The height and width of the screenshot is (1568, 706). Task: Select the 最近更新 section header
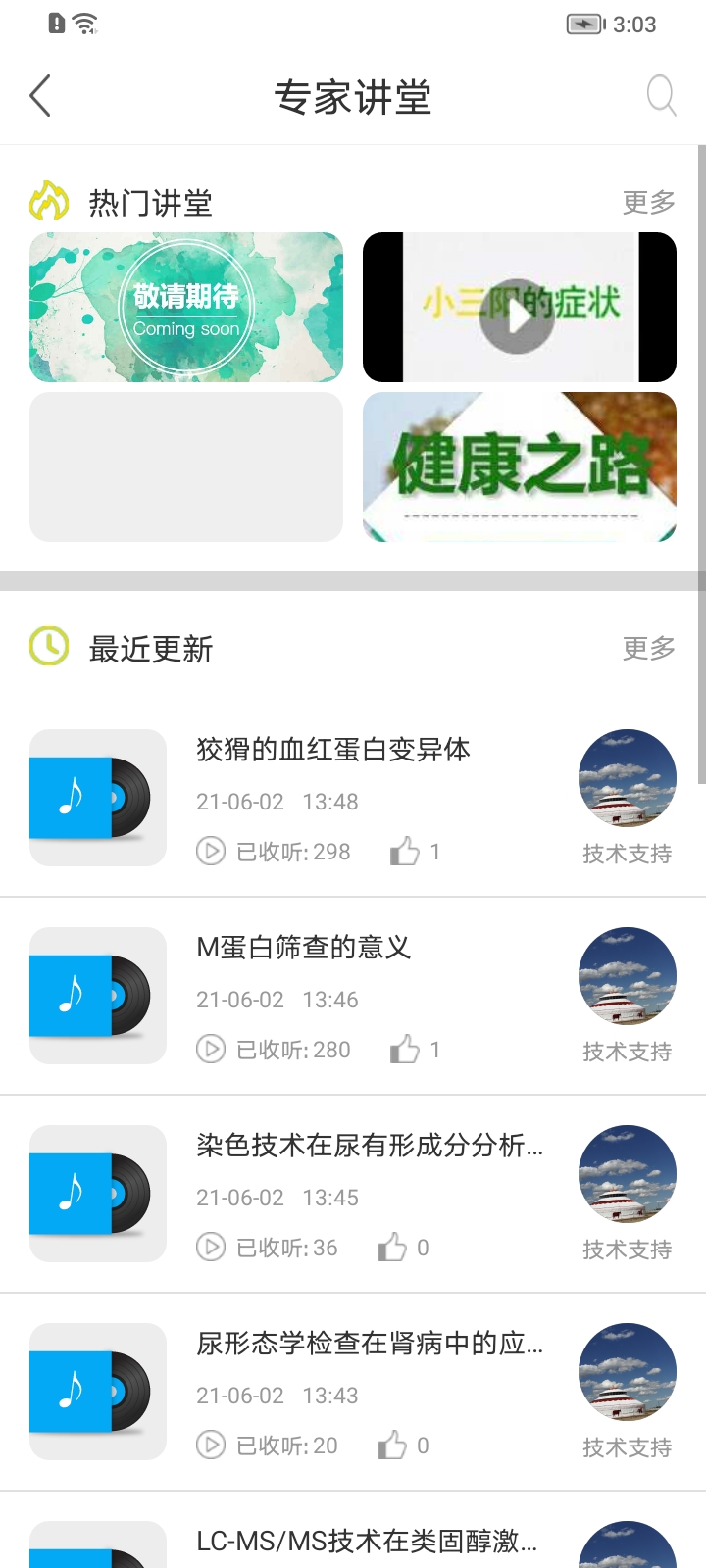tap(152, 648)
